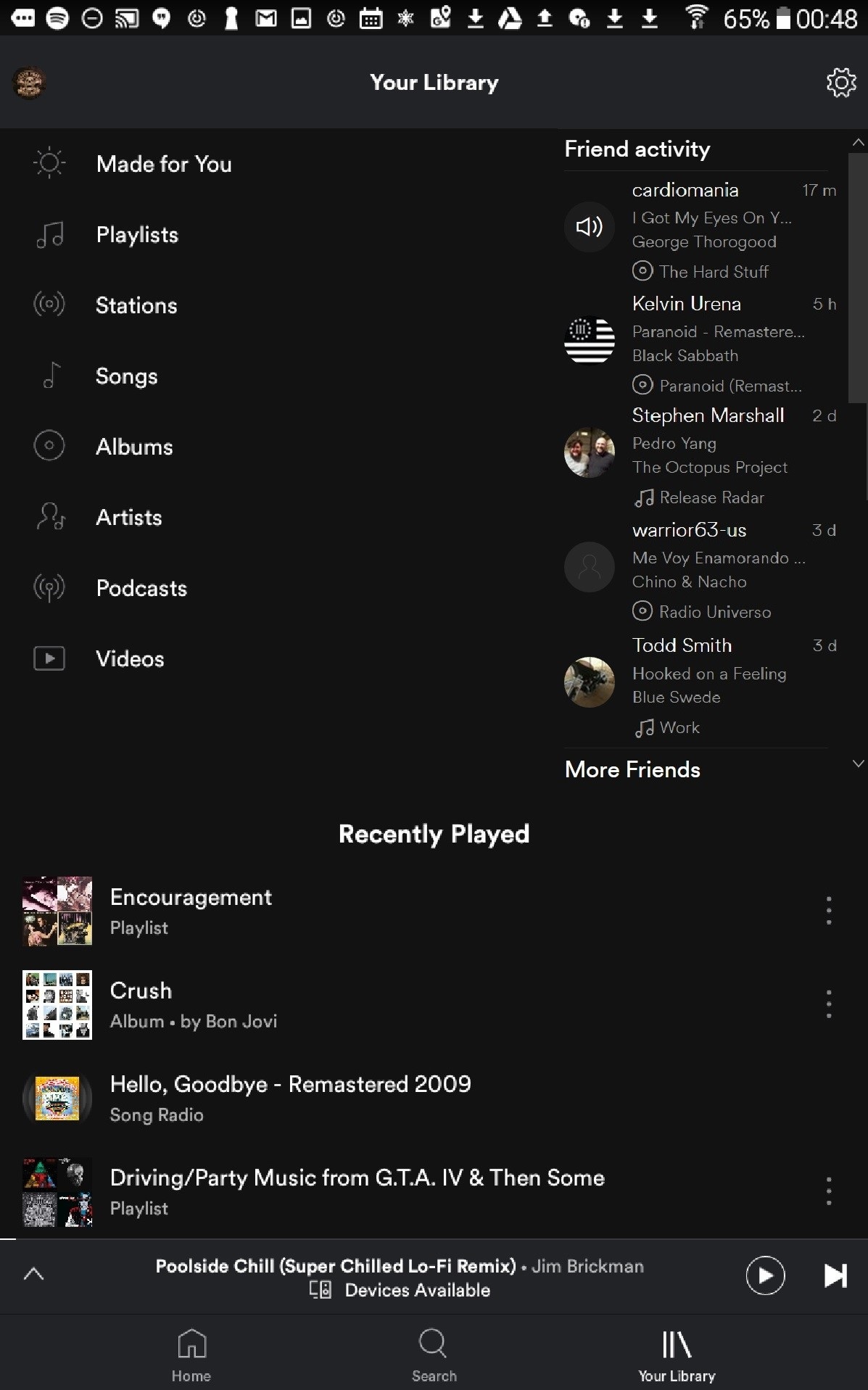
Task: Open the profile picture avatar
Action: (x=30, y=83)
